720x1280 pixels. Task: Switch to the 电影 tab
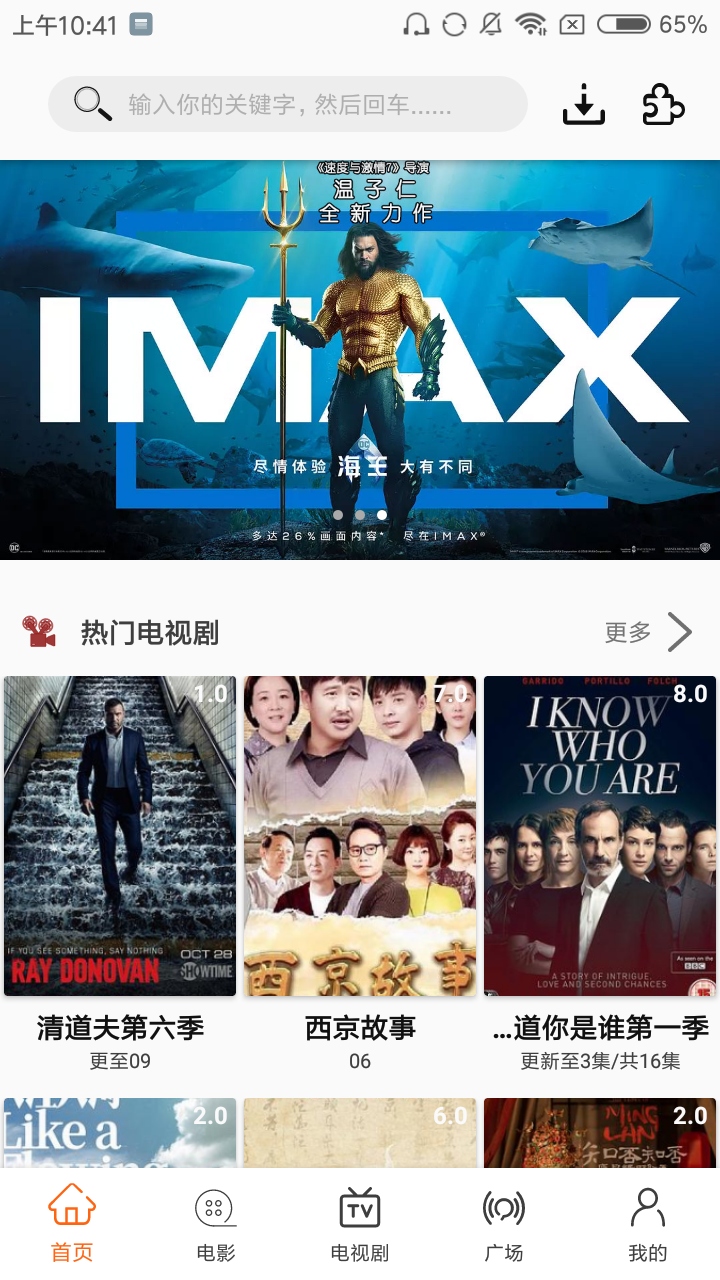[x=216, y=1224]
